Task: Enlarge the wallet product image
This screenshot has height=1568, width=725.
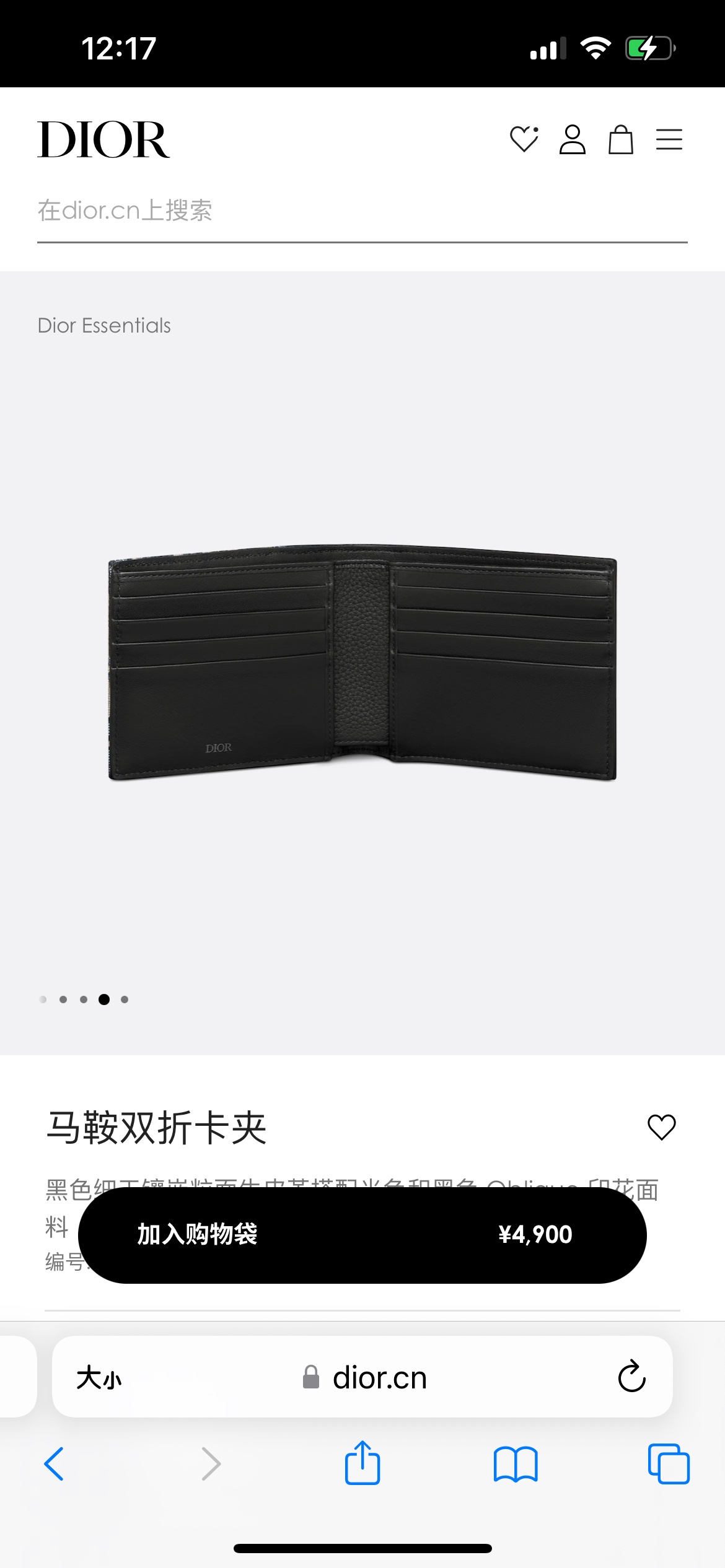Action: pos(362,661)
